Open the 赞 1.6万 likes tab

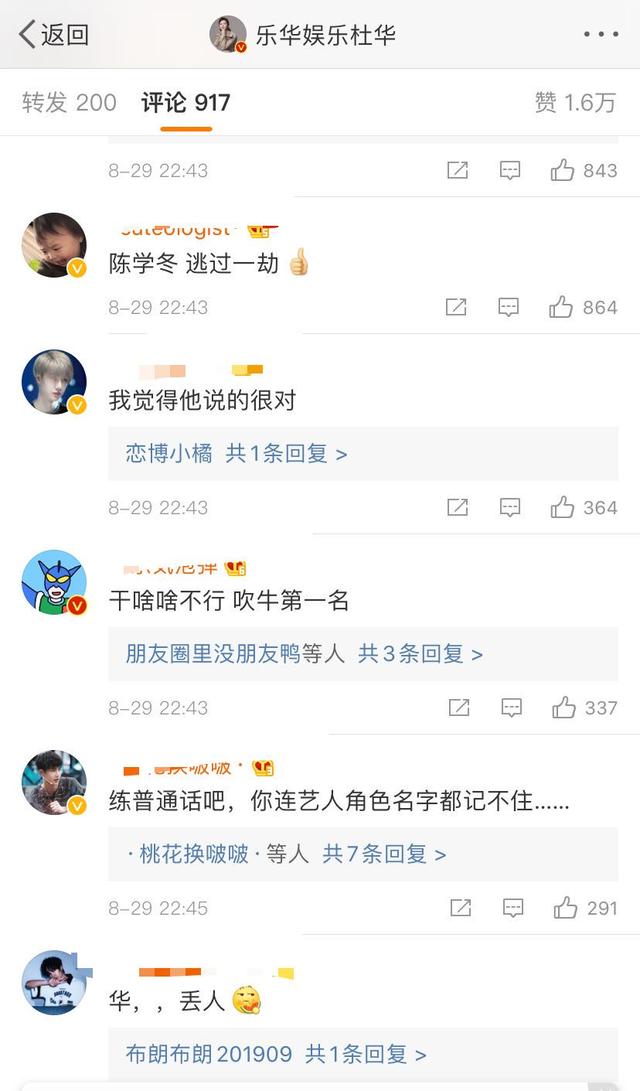point(575,102)
